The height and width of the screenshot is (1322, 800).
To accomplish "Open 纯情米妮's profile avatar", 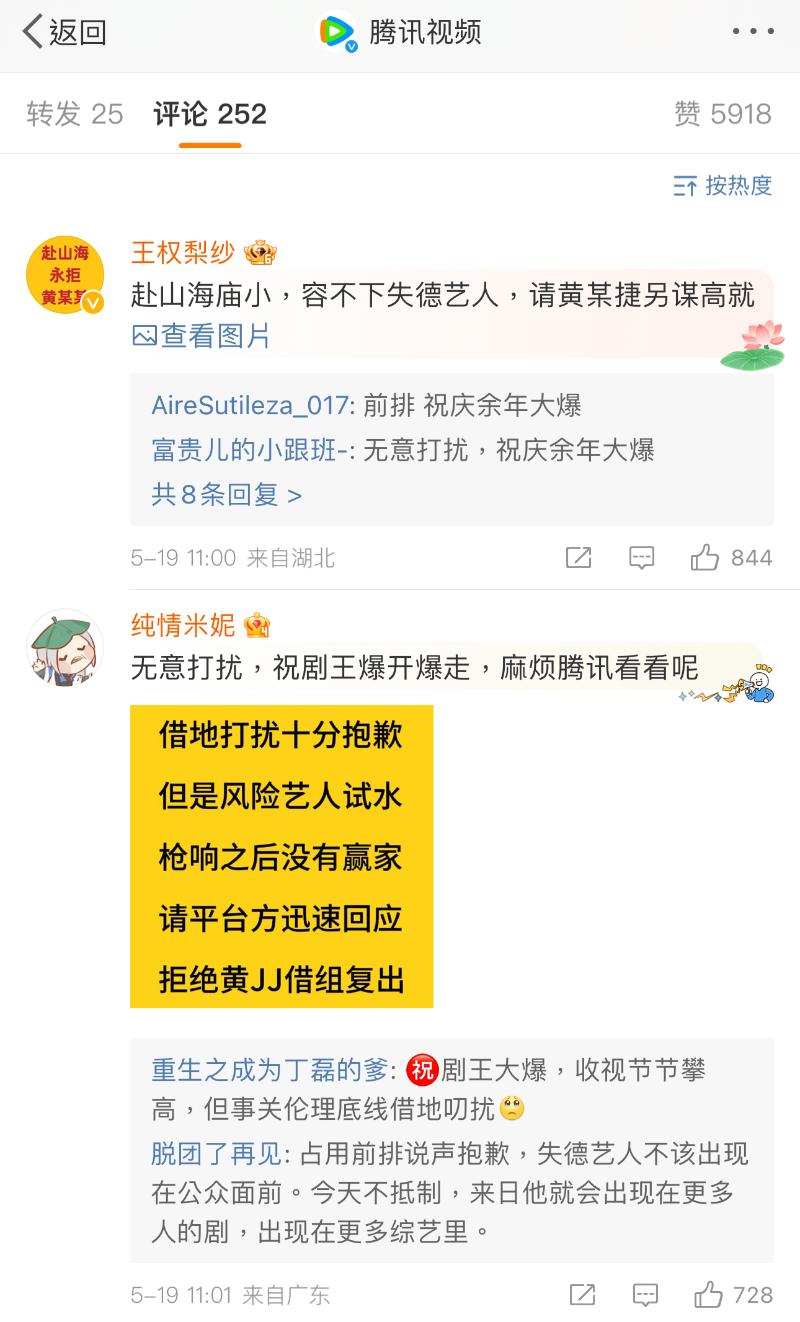I will (x=65, y=648).
